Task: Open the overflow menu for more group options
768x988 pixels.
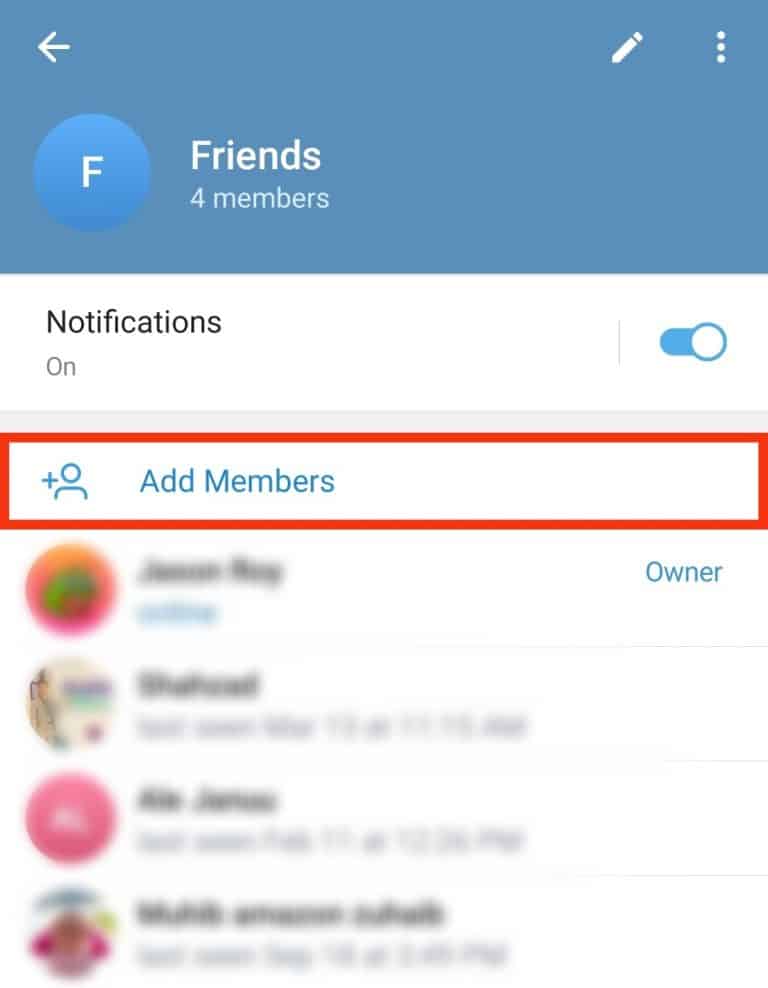Action: (720, 46)
